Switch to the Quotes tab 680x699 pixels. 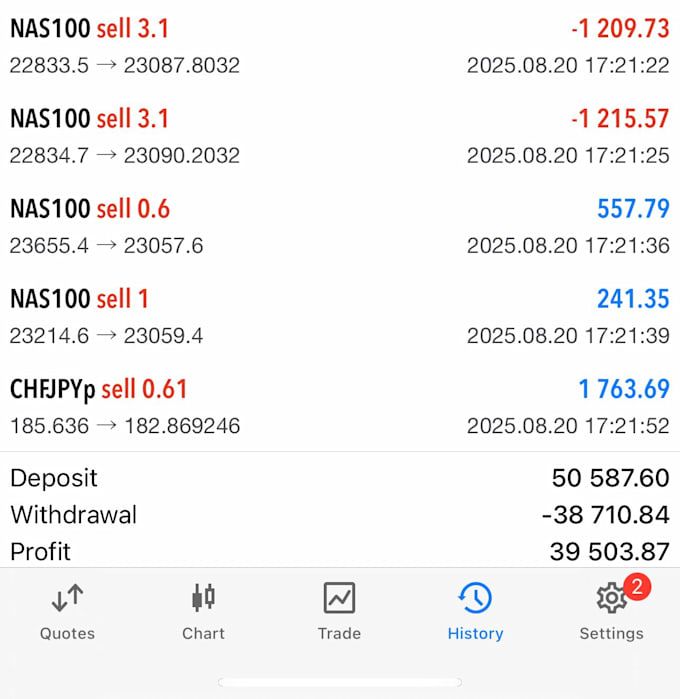click(67, 612)
